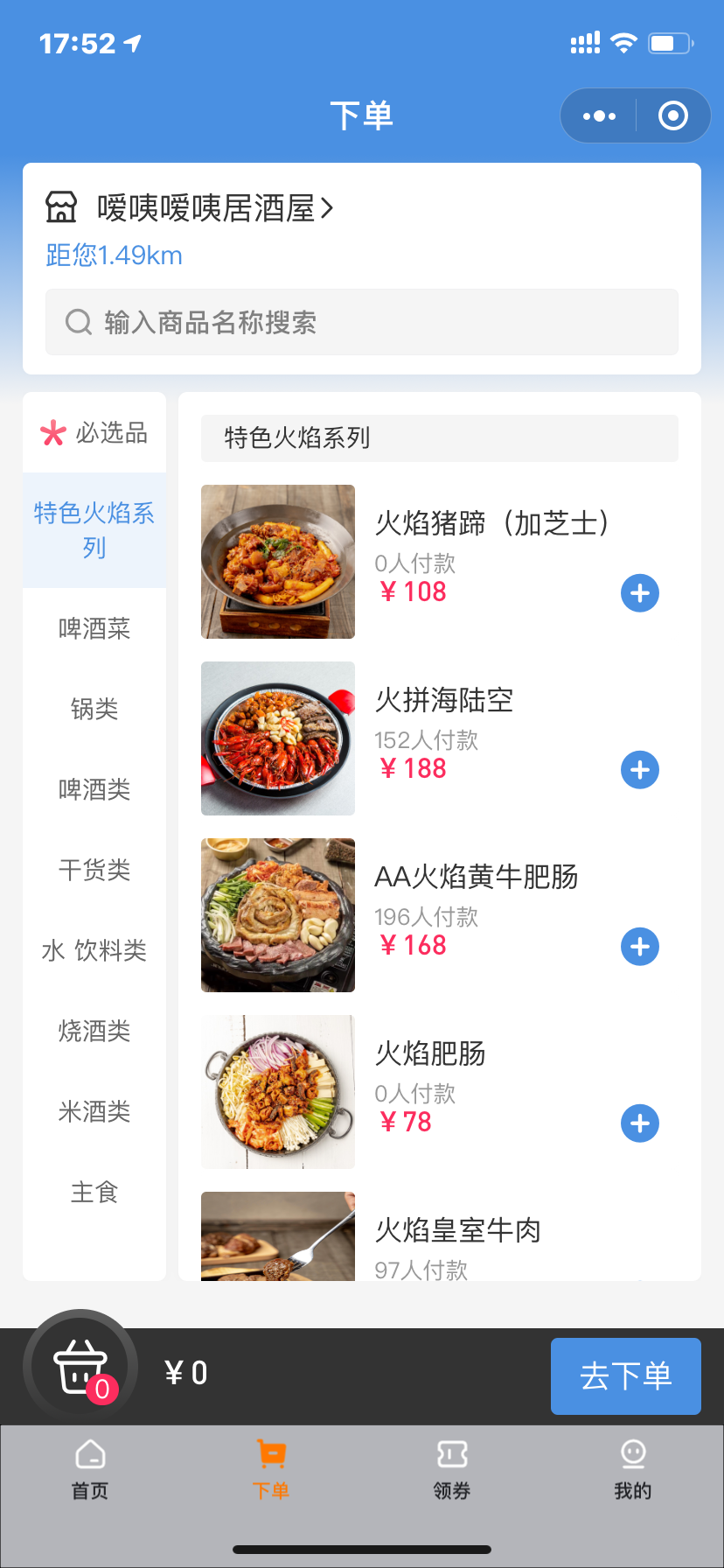The height and width of the screenshot is (1568, 724).
Task: Add AA火焰黄牛肥肠 to cart
Action: (x=640, y=947)
